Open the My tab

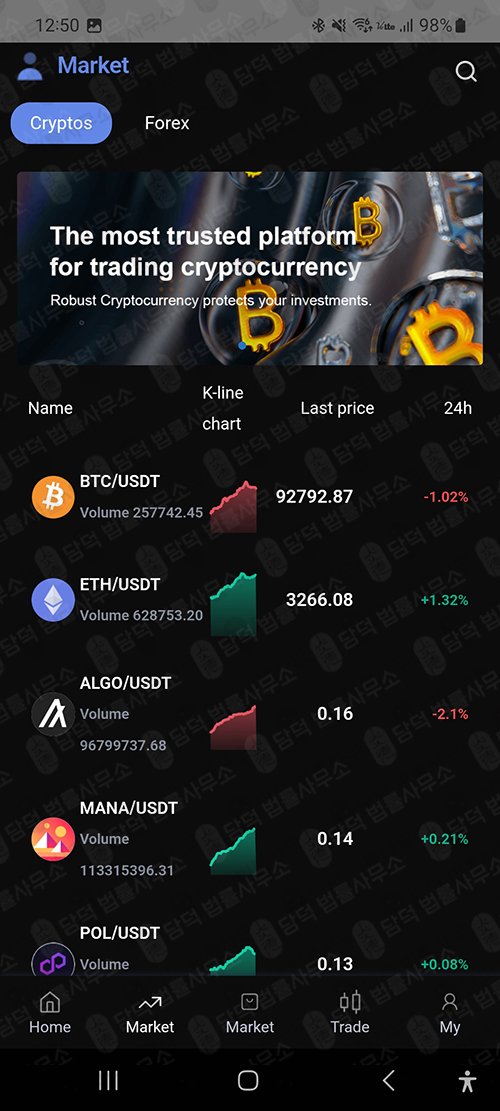click(450, 1013)
